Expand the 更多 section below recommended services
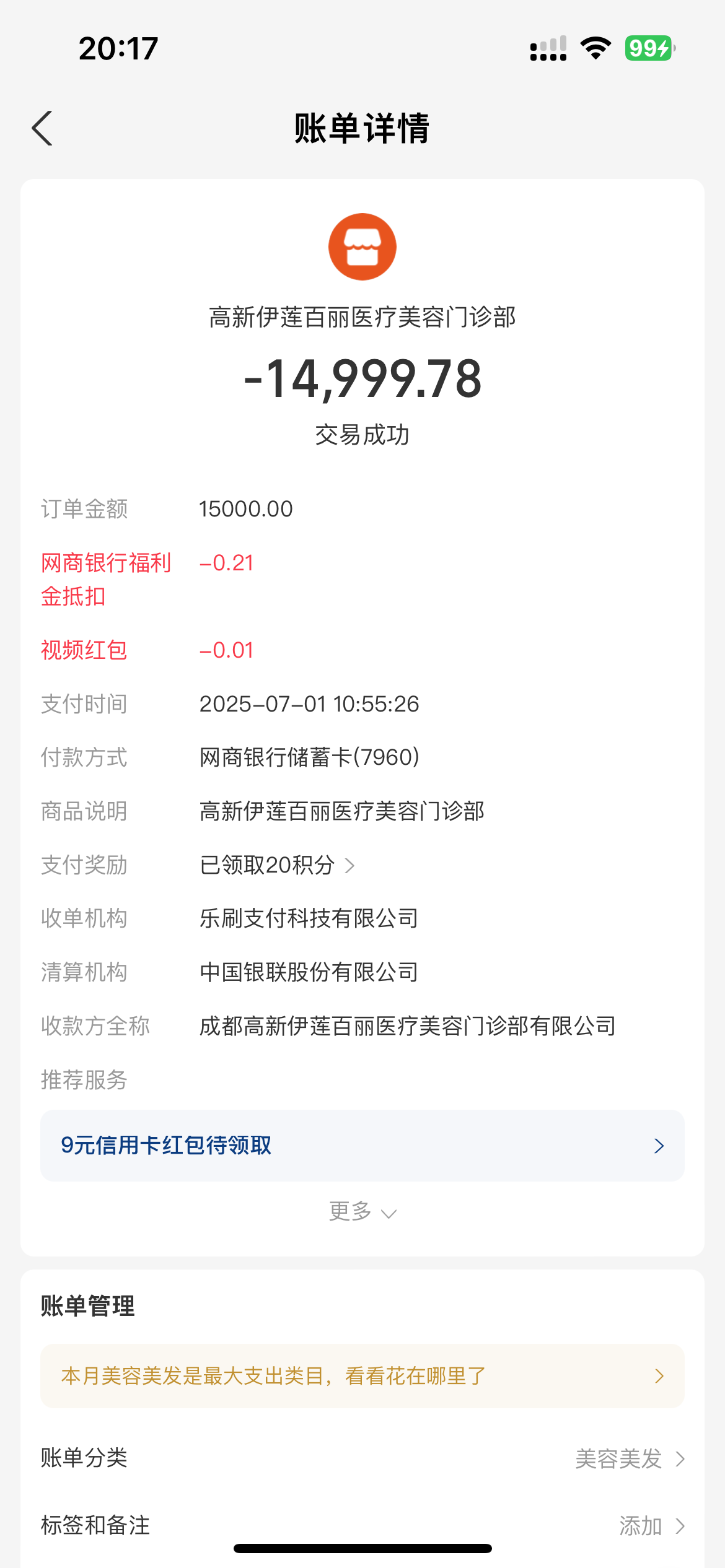The image size is (725, 1568). click(362, 1212)
